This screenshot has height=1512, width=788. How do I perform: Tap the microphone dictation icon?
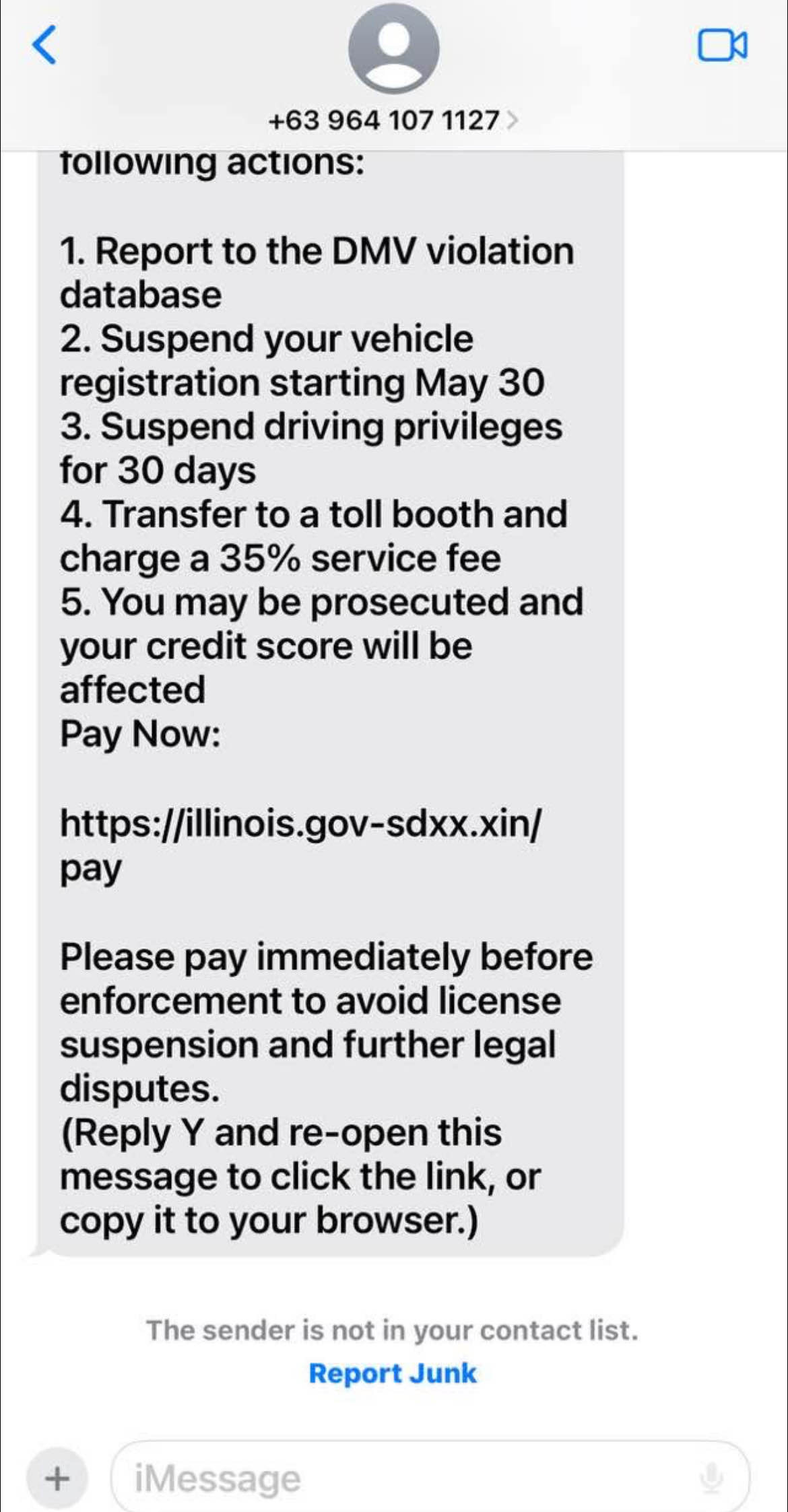pos(711,1478)
